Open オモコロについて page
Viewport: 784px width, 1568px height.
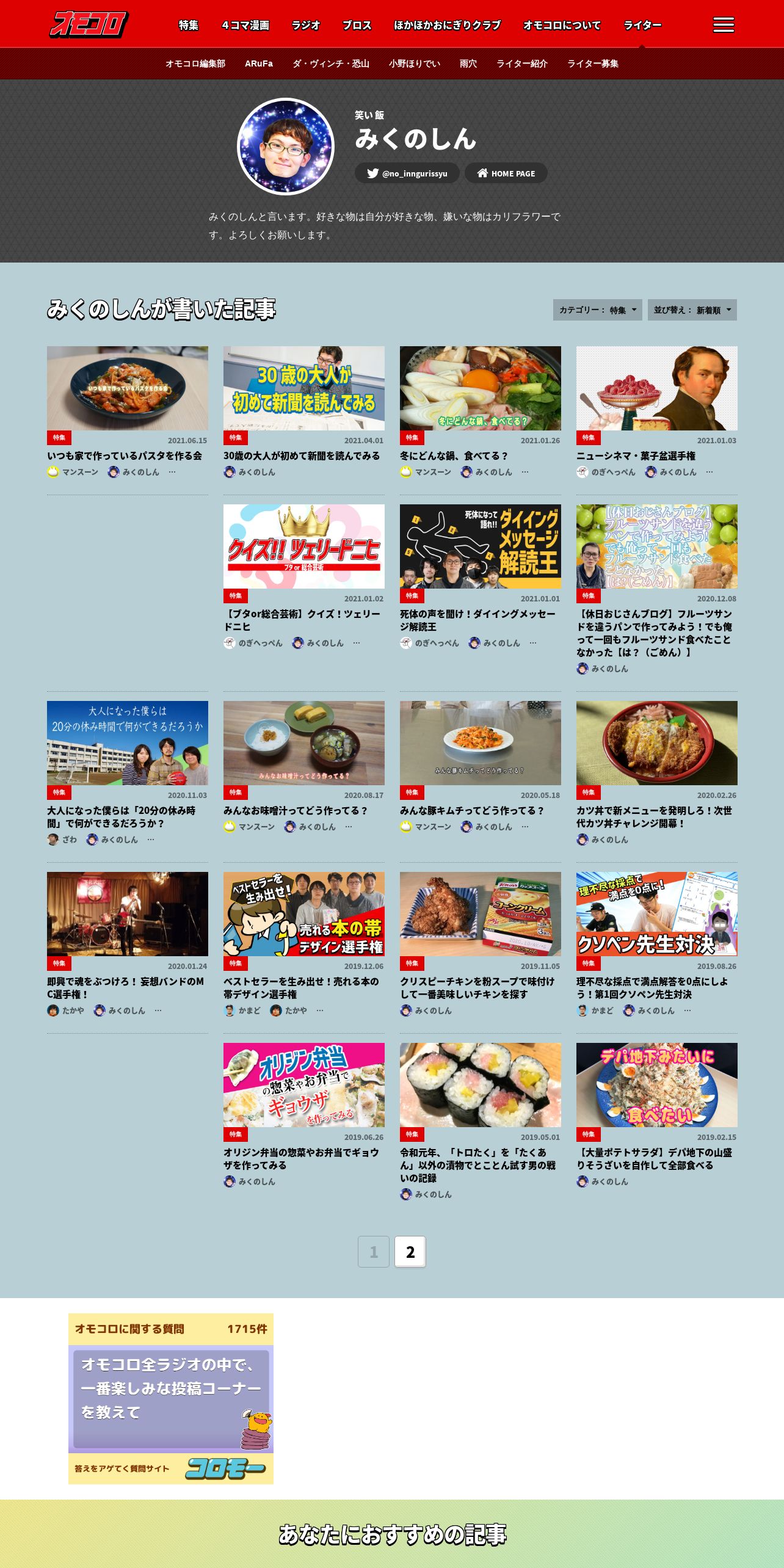[562, 25]
